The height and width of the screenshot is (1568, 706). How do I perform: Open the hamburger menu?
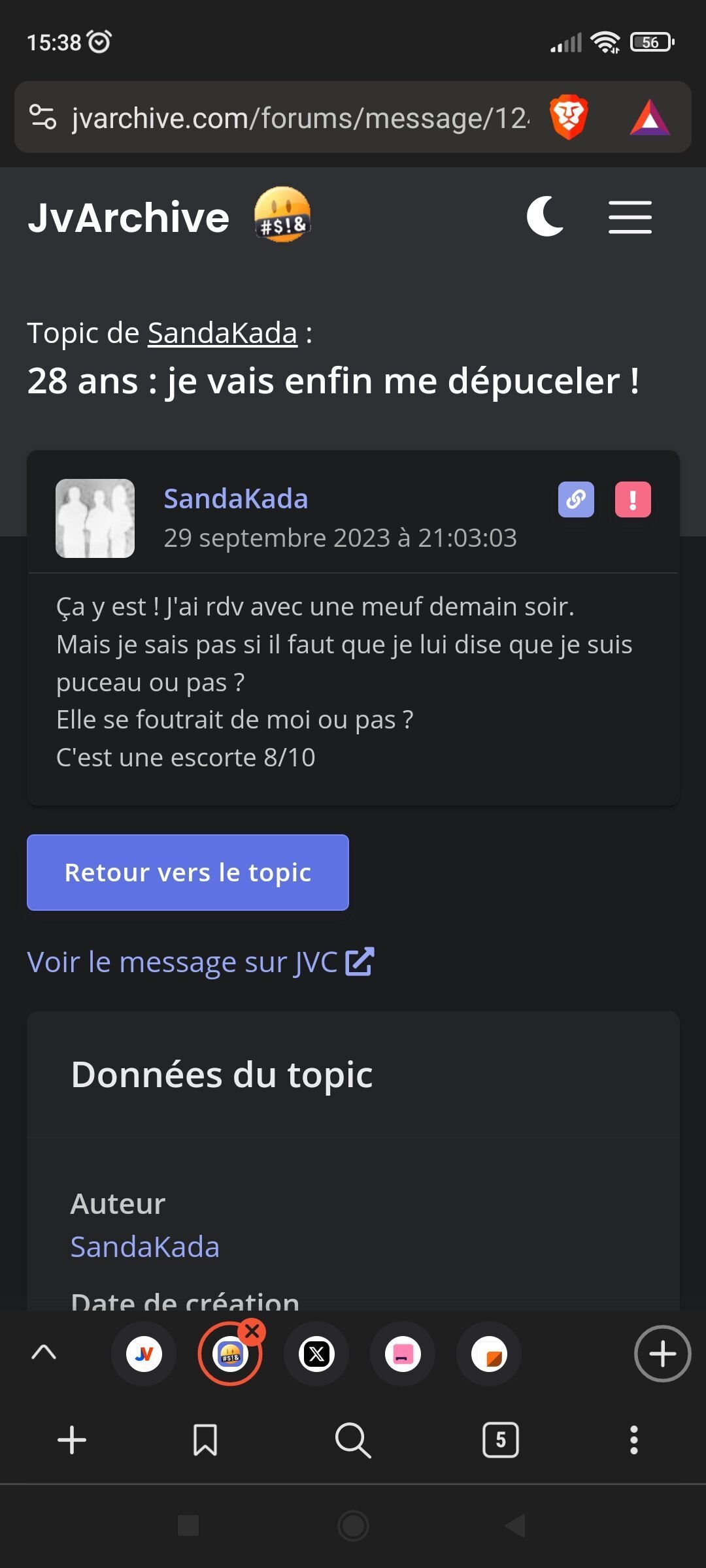tap(630, 217)
